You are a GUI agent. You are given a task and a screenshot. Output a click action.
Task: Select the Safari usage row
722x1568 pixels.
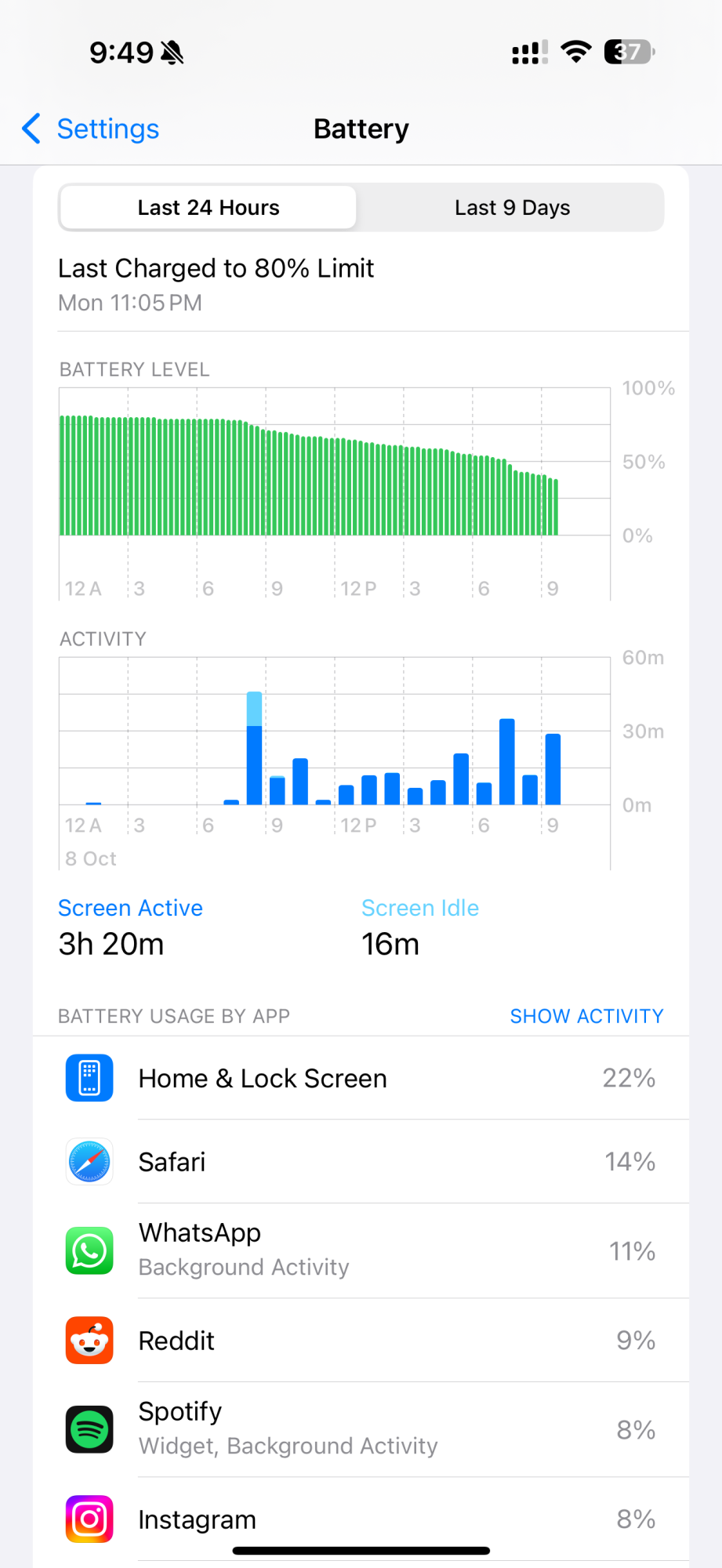(361, 1162)
